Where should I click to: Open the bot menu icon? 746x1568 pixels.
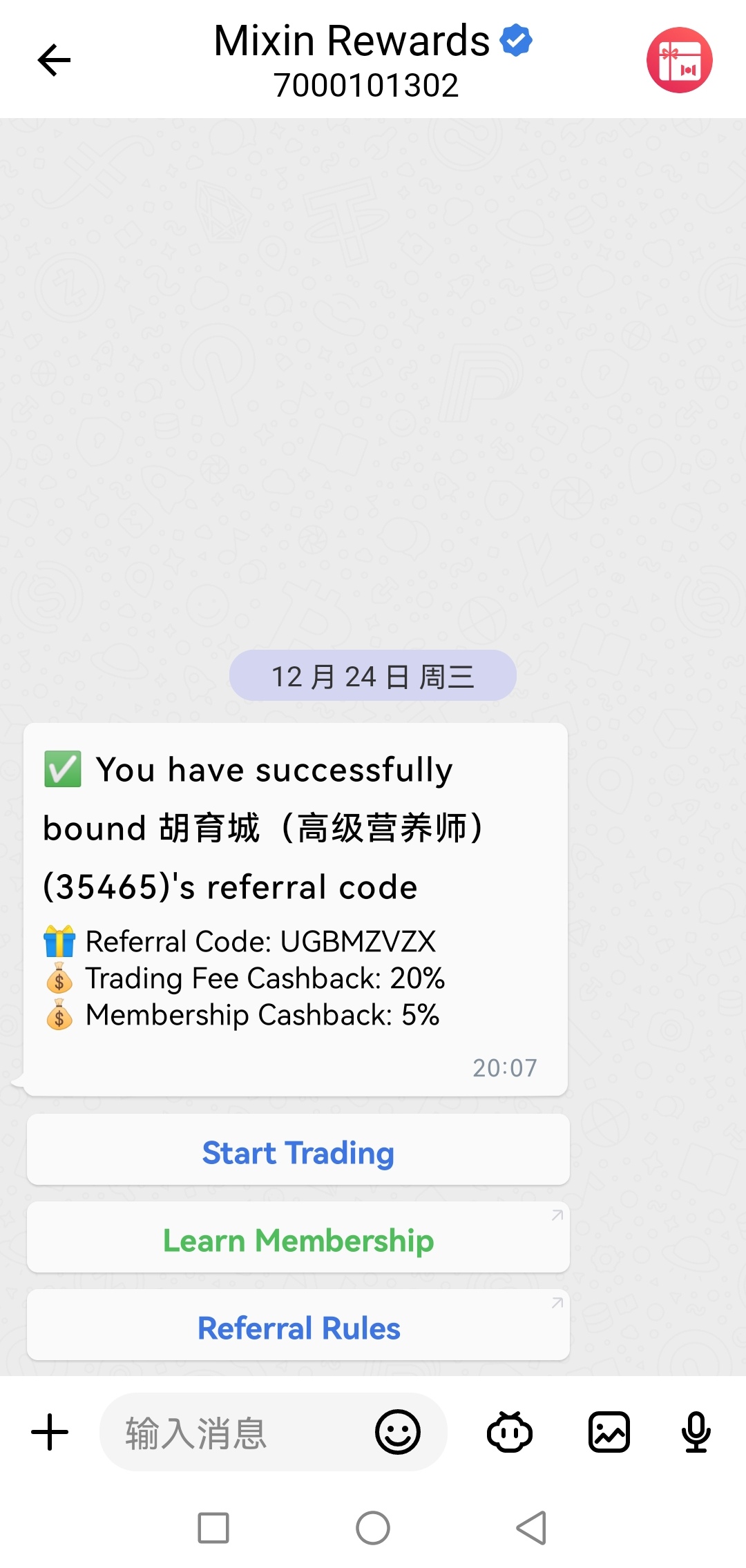[510, 1432]
